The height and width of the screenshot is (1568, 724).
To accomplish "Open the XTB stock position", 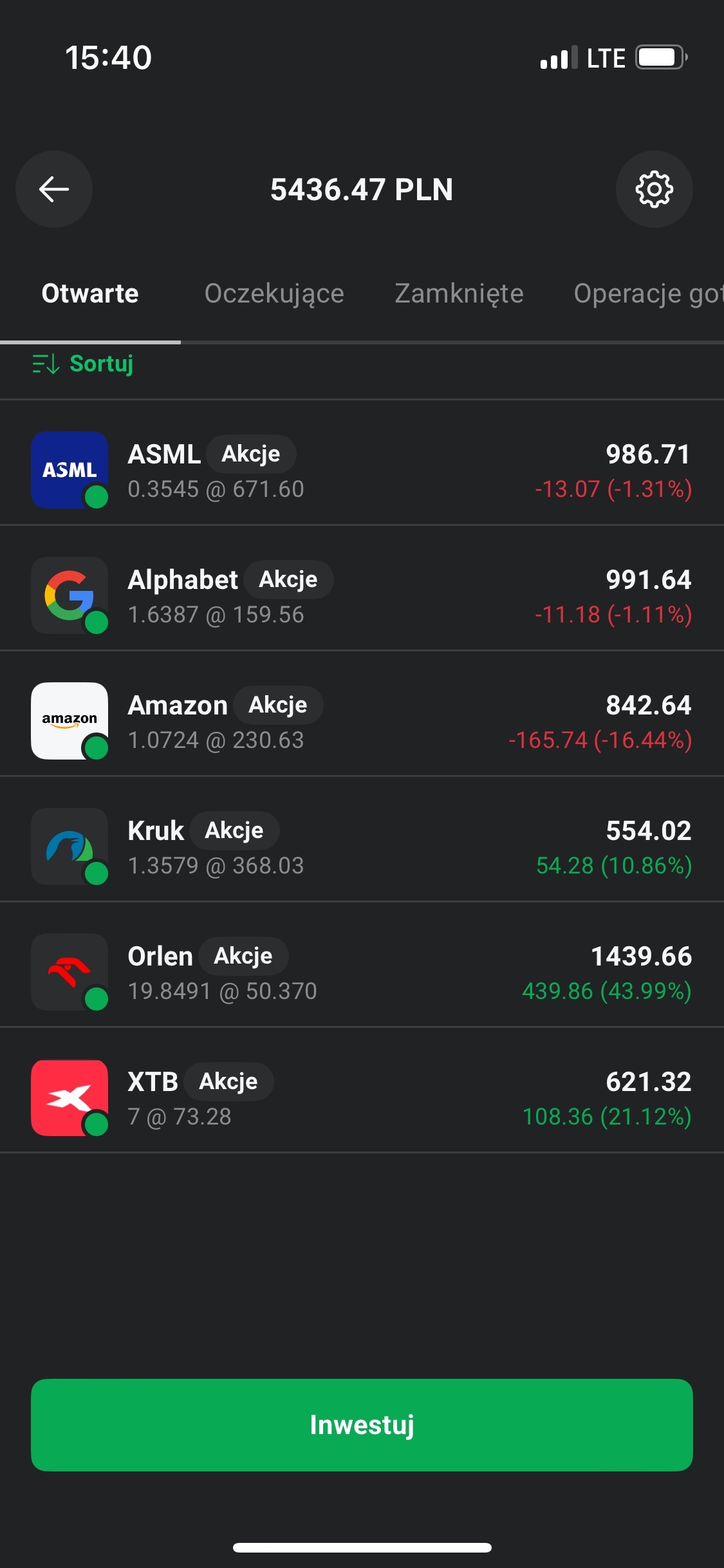I will 362,1097.
